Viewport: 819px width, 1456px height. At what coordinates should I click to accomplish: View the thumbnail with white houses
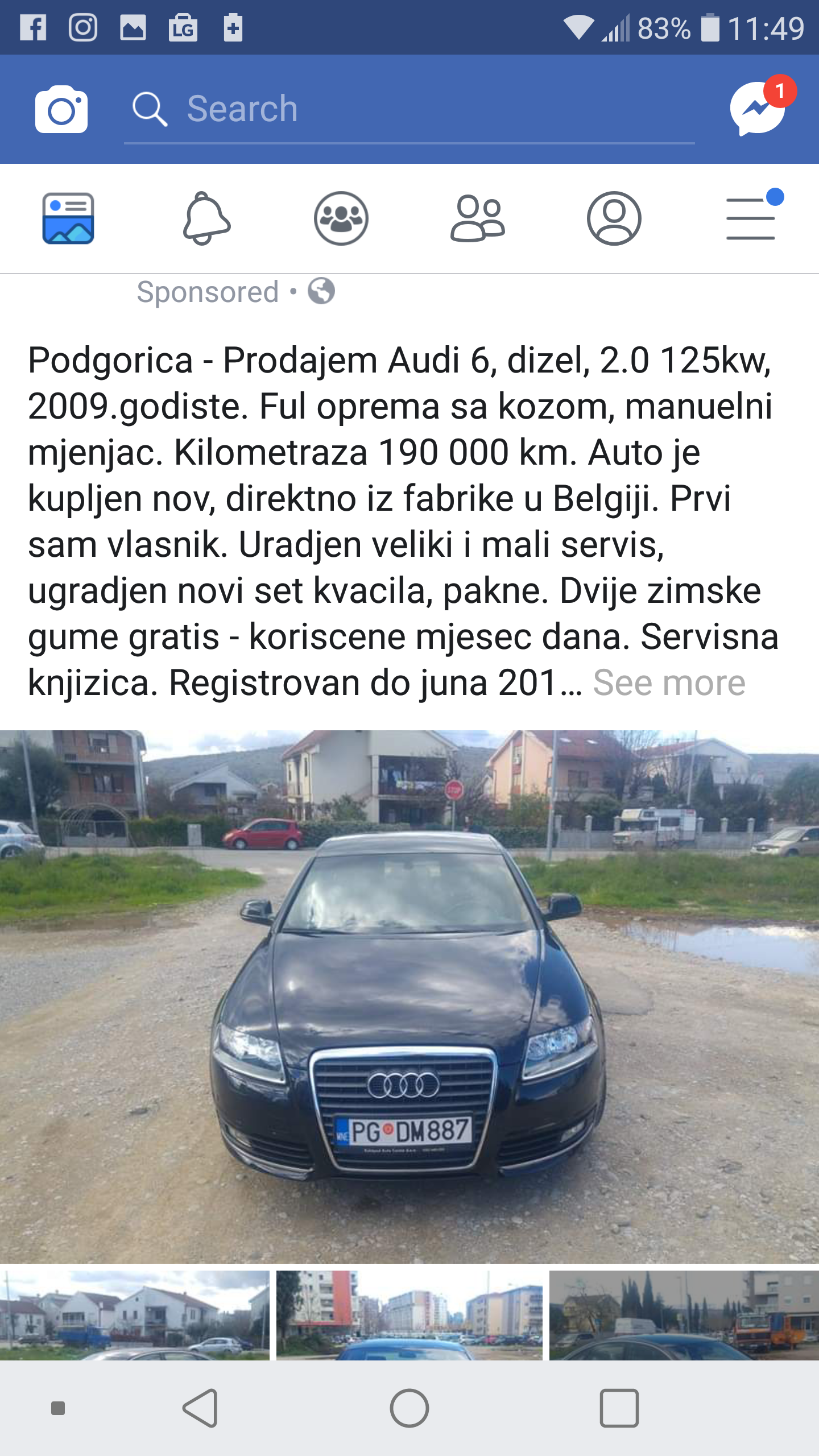click(135, 1316)
